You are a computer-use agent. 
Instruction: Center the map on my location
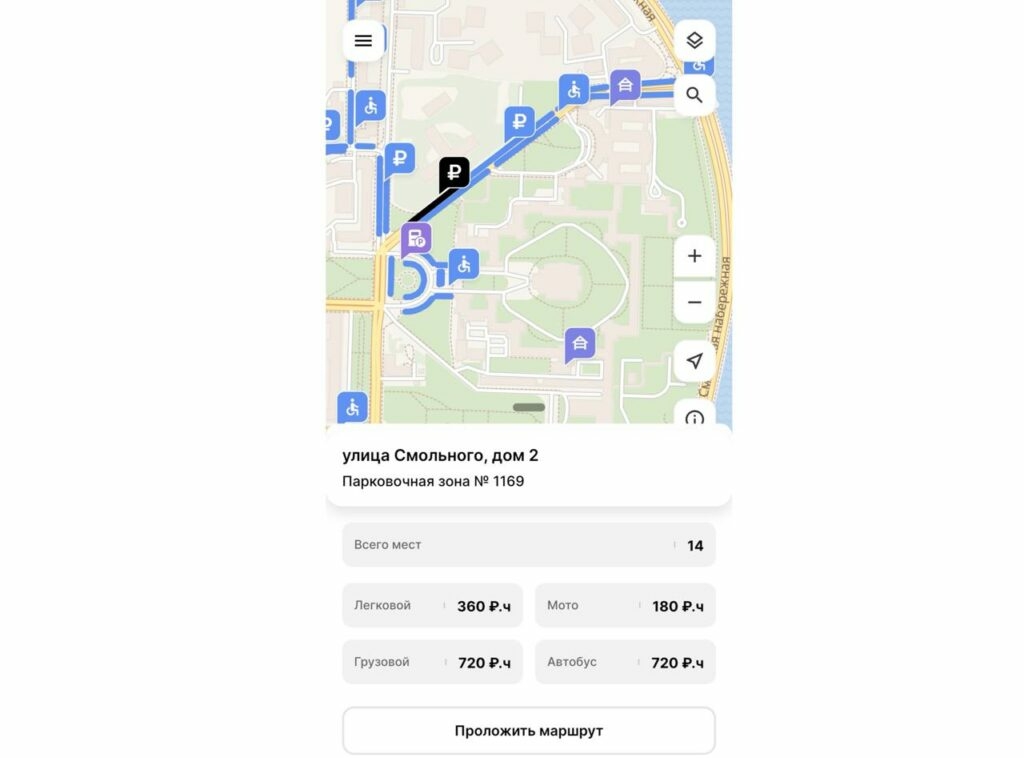[x=694, y=361]
